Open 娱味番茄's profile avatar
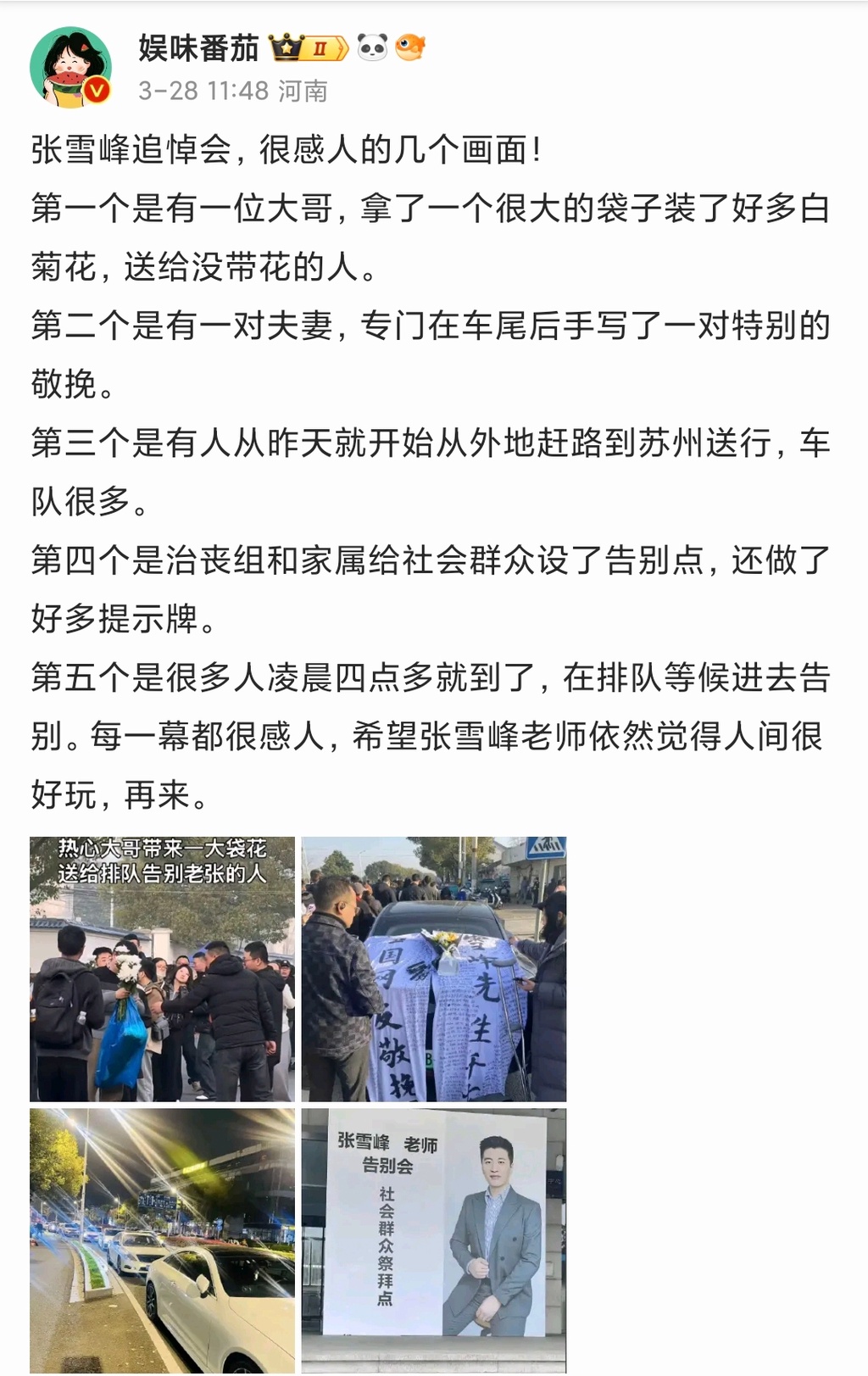This screenshot has width=868, height=1376. (x=71, y=67)
